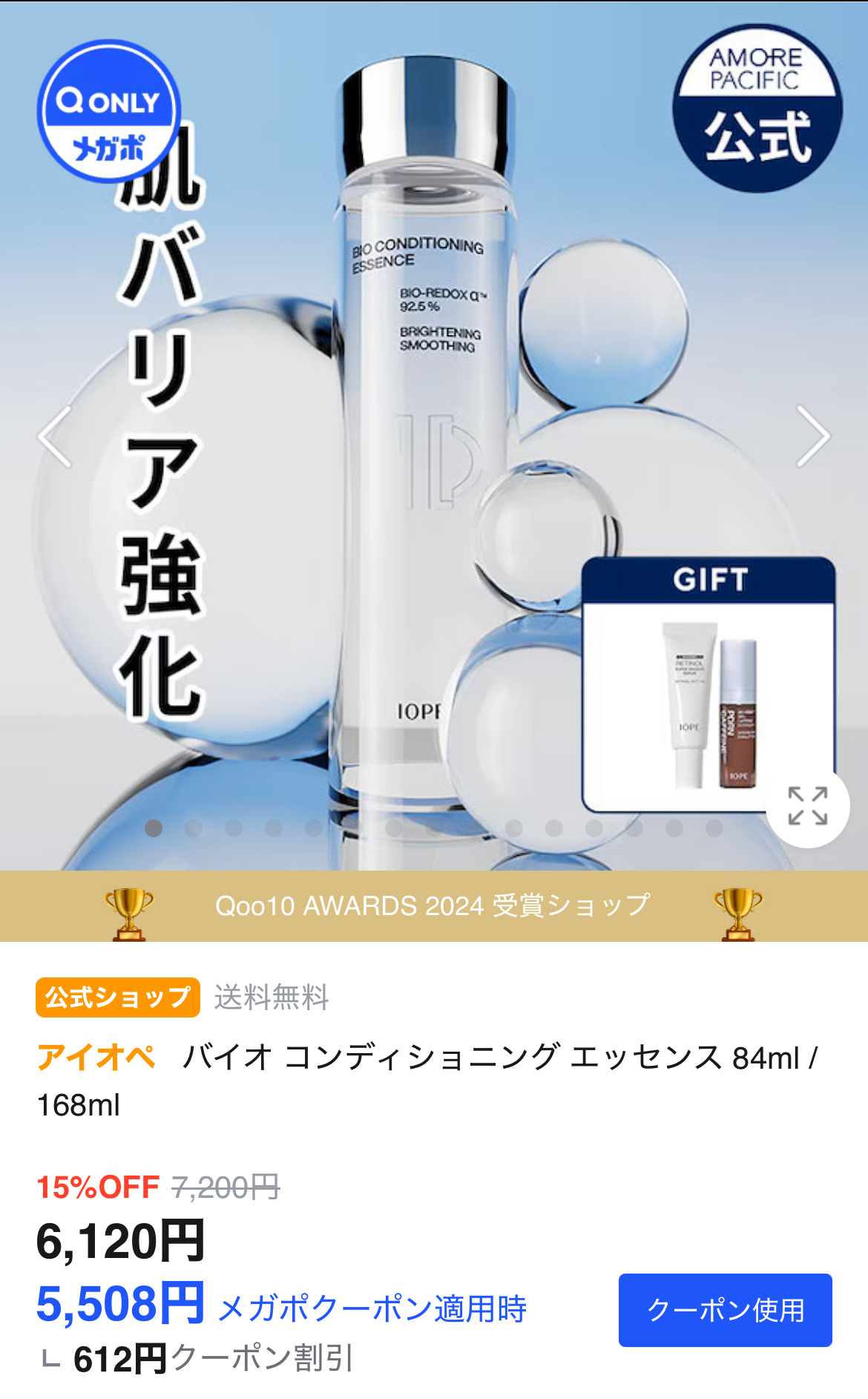
Task: Open the 公式ショップ badge
Action: 118,997
